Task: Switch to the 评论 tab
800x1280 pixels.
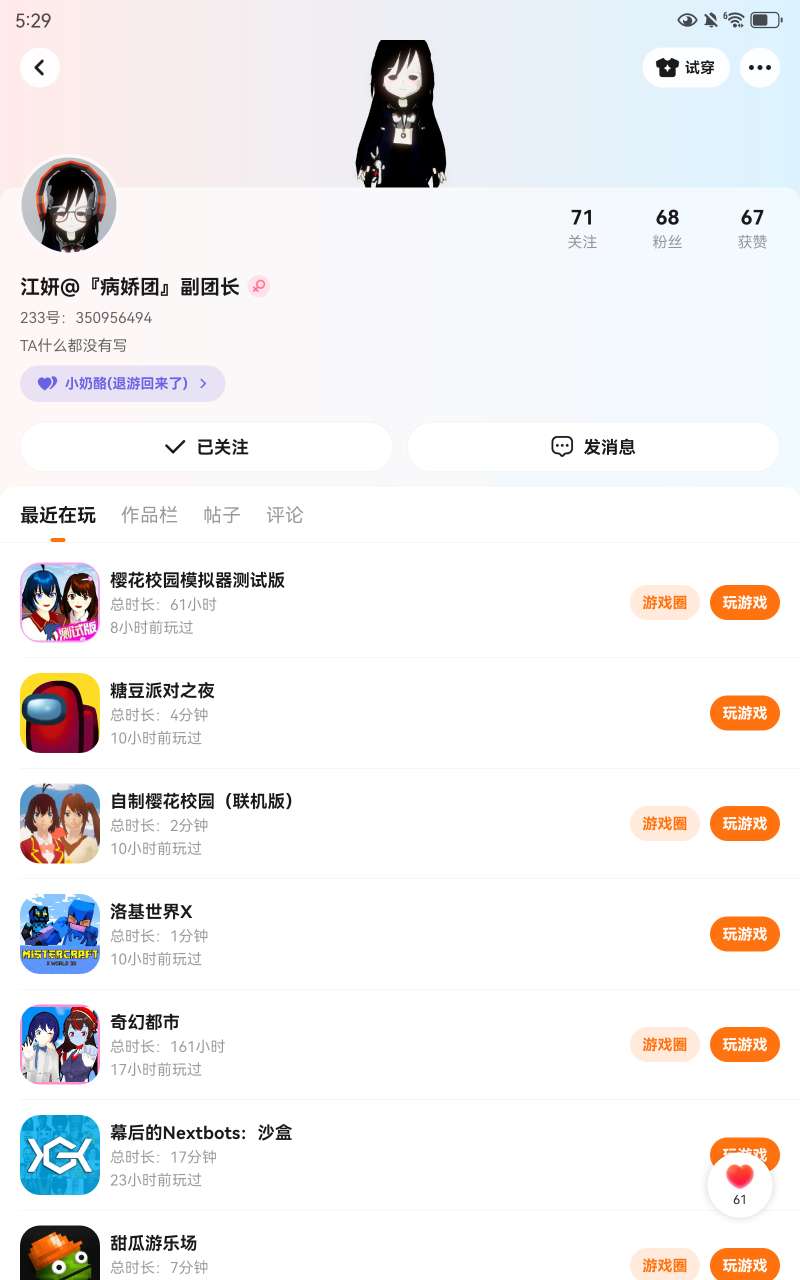Action: click(285, 515)
